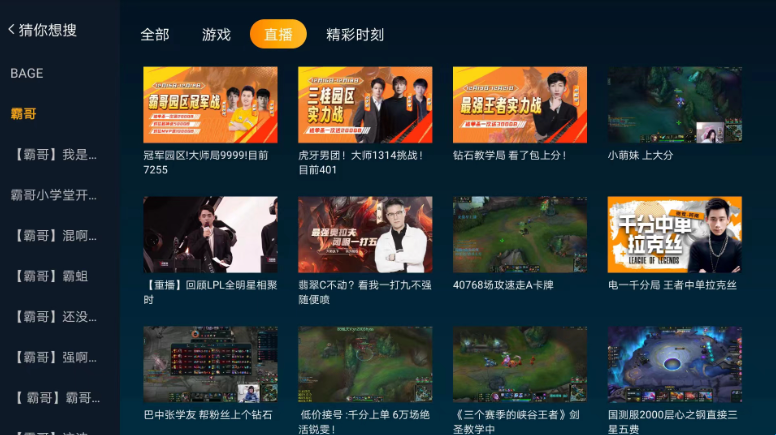The height and width of the screenshot is (435, 776).
Task: Open 翡翠C不动?看我一打九 stream
Action: [x=365, y=234]
